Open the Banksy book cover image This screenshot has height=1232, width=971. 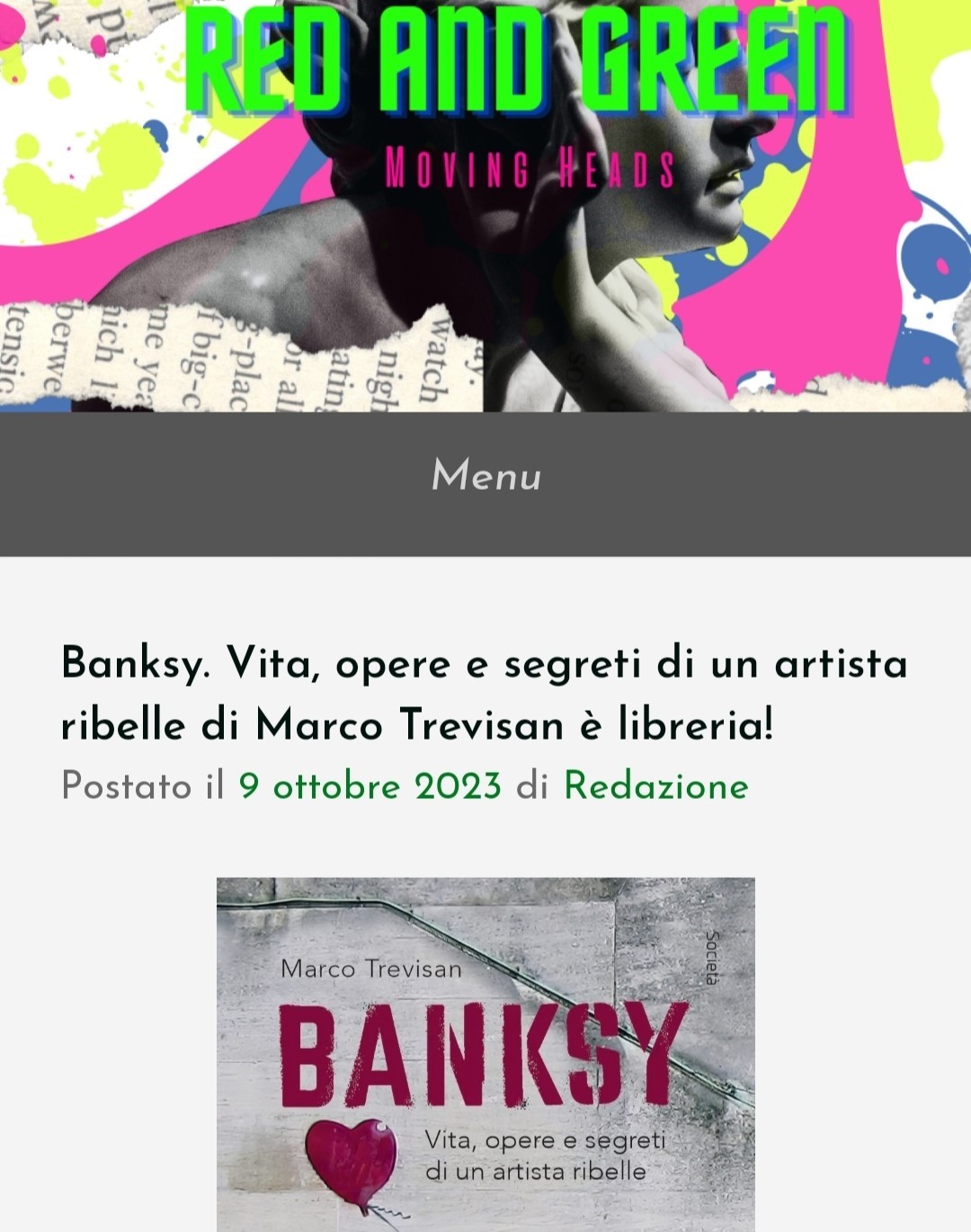[x=485, y=1056]
